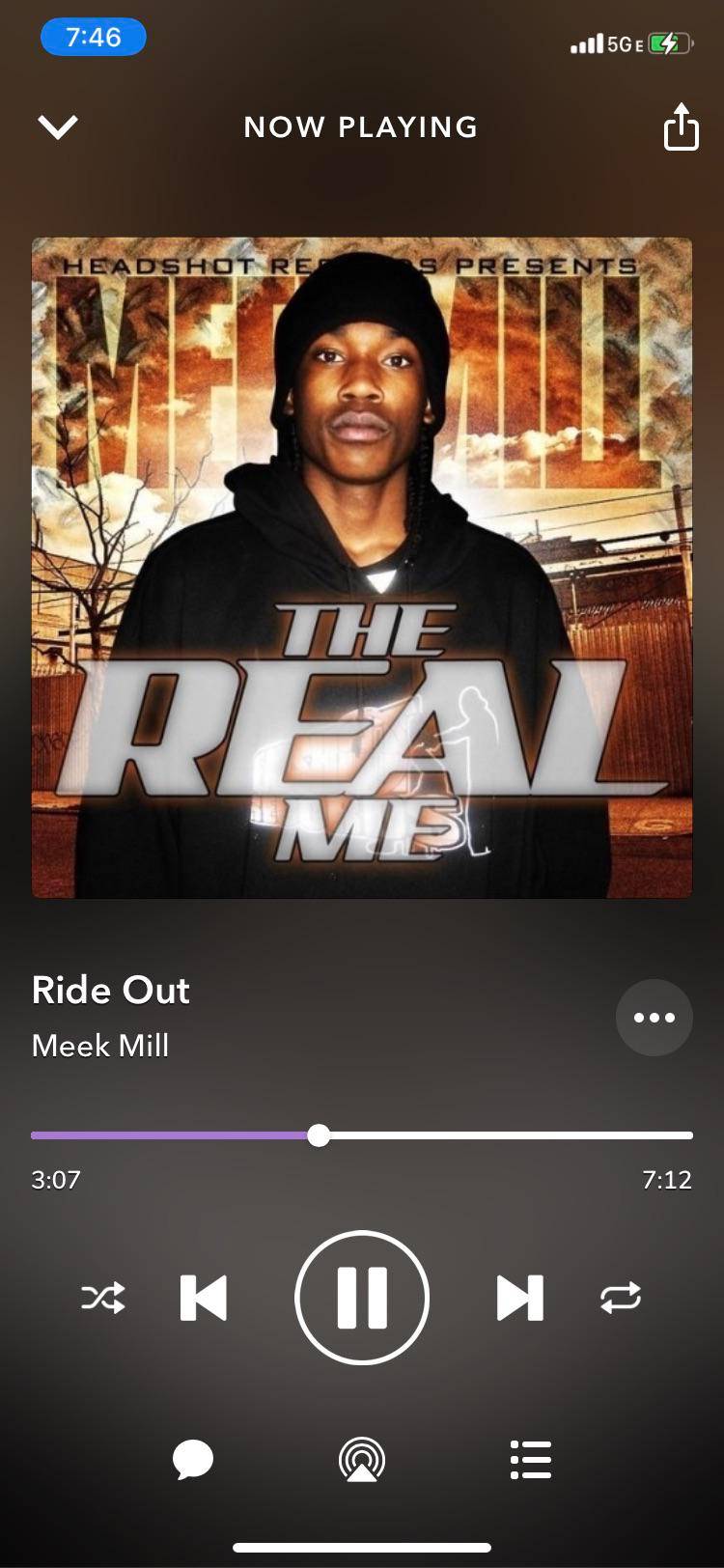The height and width of the screenshot is (1568, 724).
Task: Open the lyrics speech bubble
Action: click(193, 1460)
